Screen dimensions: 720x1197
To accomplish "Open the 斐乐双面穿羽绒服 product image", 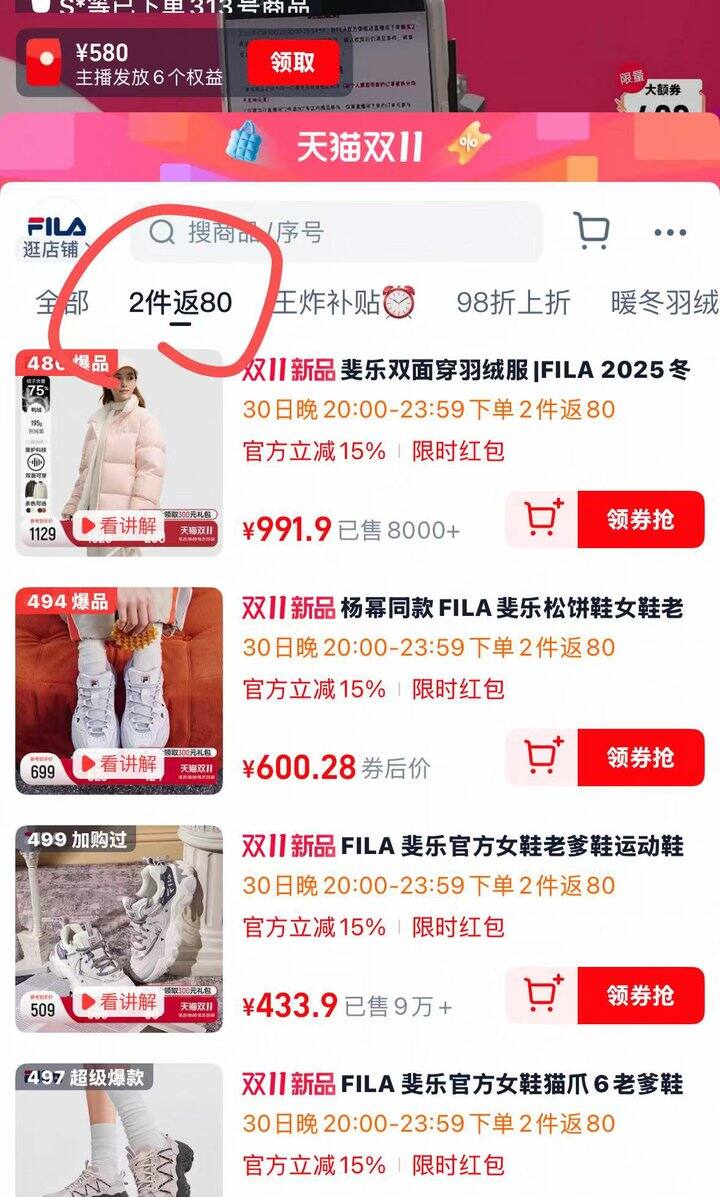I will coord(119,452).
